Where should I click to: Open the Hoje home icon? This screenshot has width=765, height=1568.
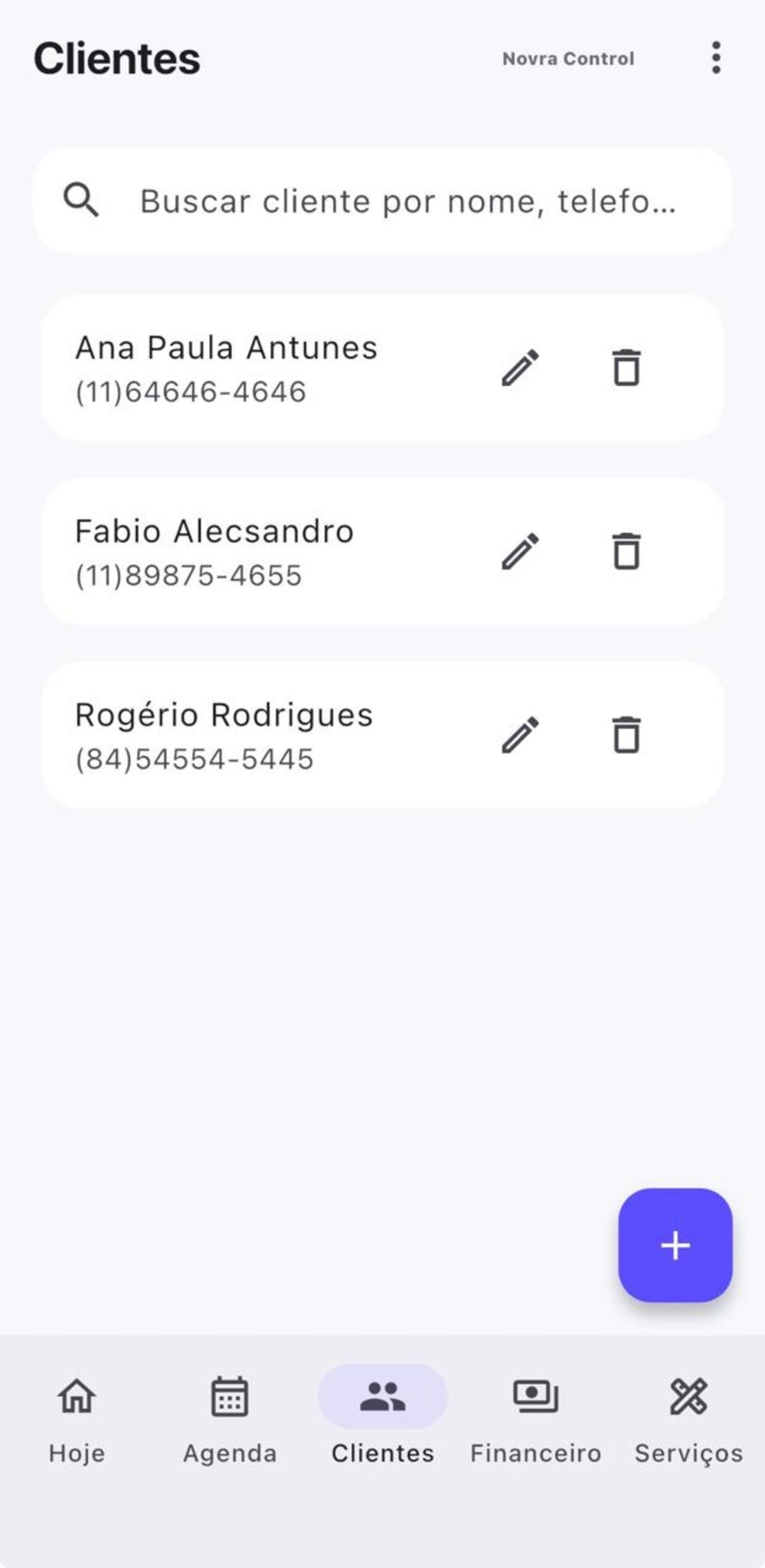point(77,1397)
